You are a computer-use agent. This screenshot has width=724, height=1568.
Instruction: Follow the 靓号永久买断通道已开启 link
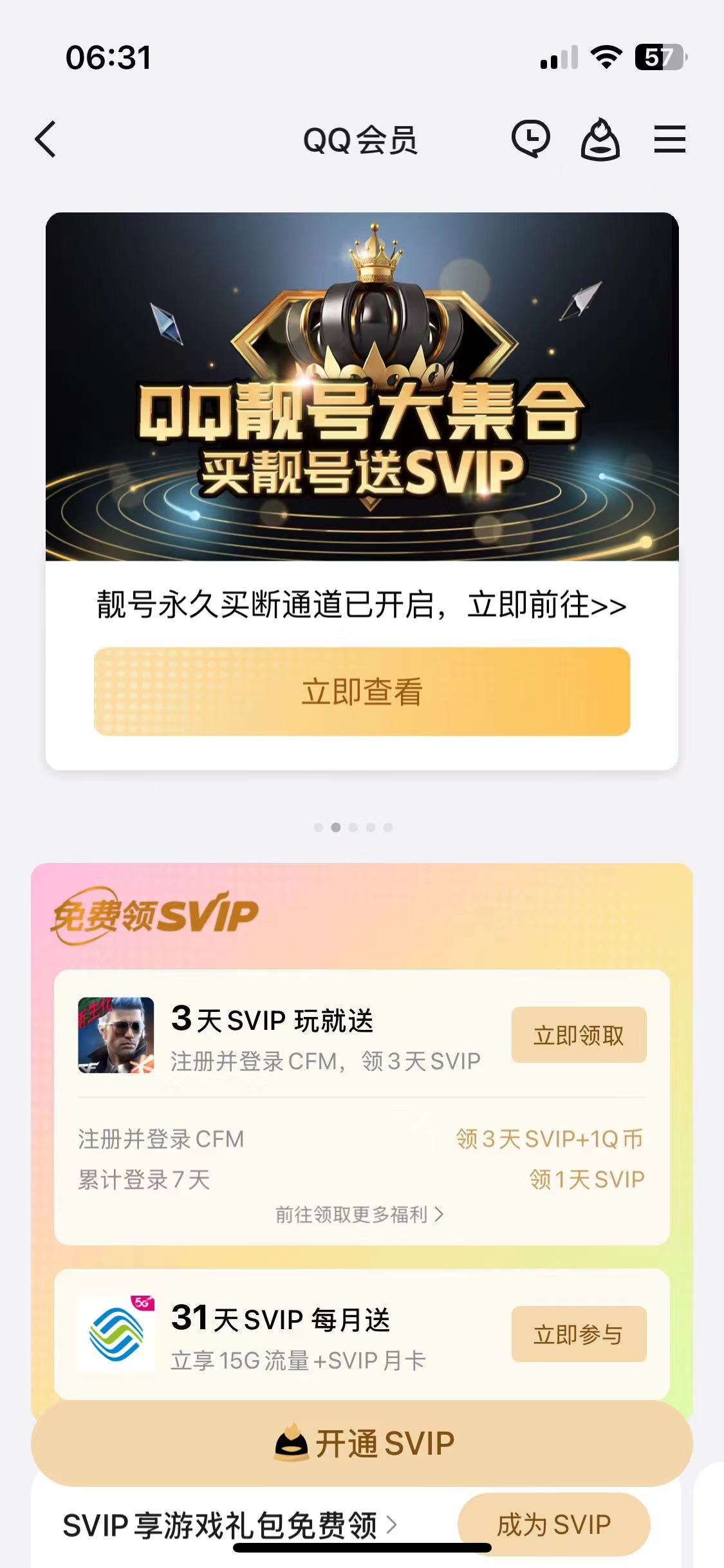pos(362,604)
